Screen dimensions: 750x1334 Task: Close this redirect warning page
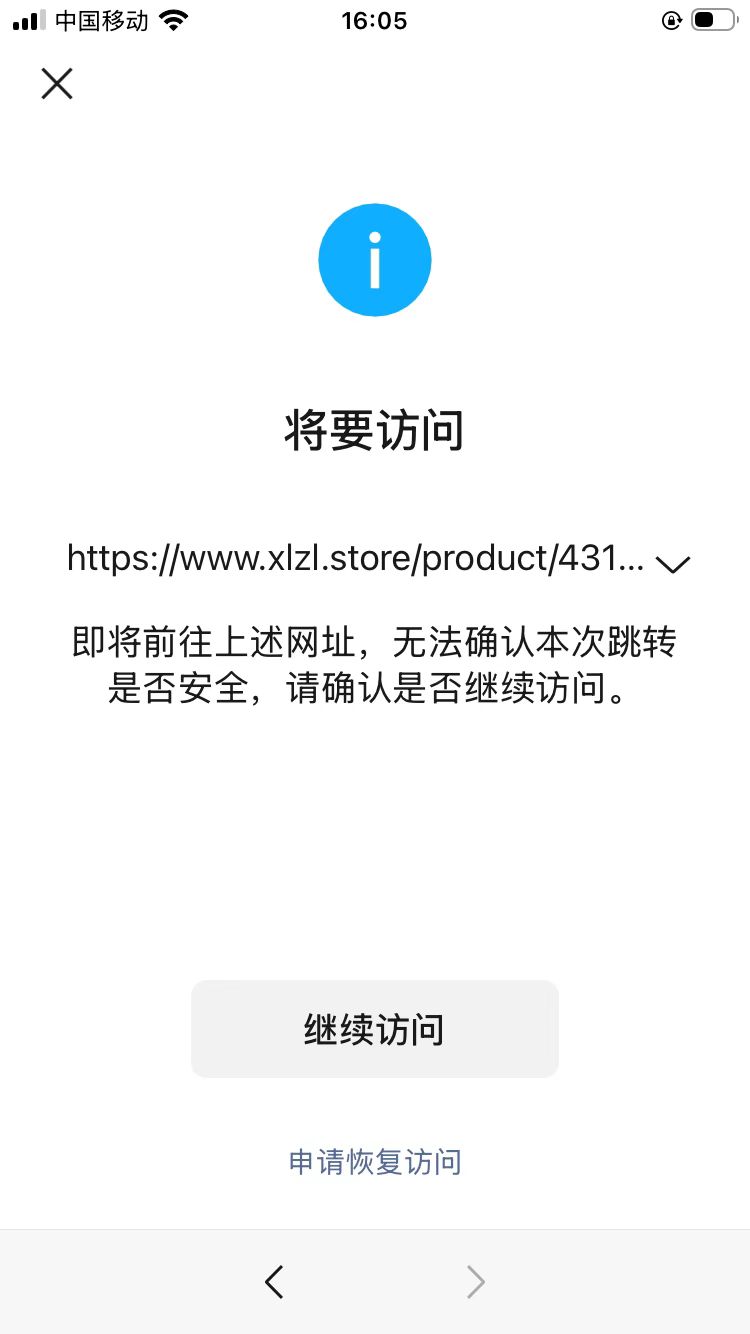(57, 83)
